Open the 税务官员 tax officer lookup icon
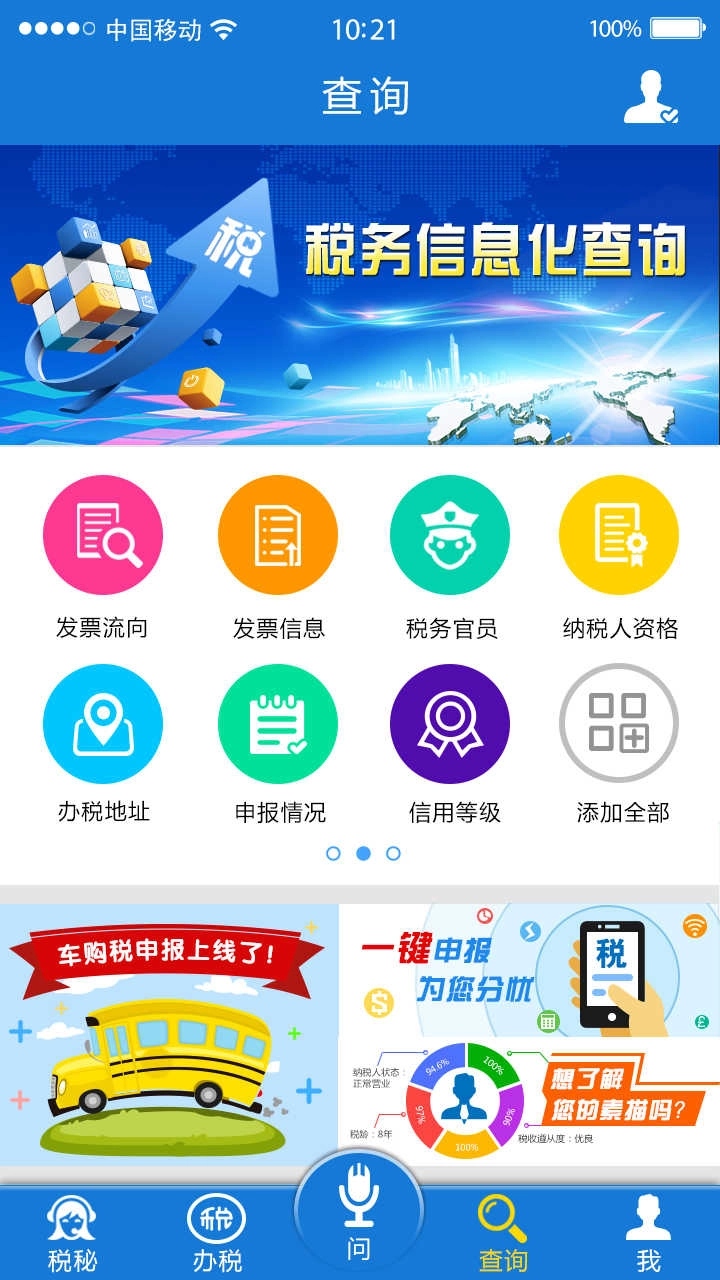Screen dimensions: 720x1280 coord(451,535)
